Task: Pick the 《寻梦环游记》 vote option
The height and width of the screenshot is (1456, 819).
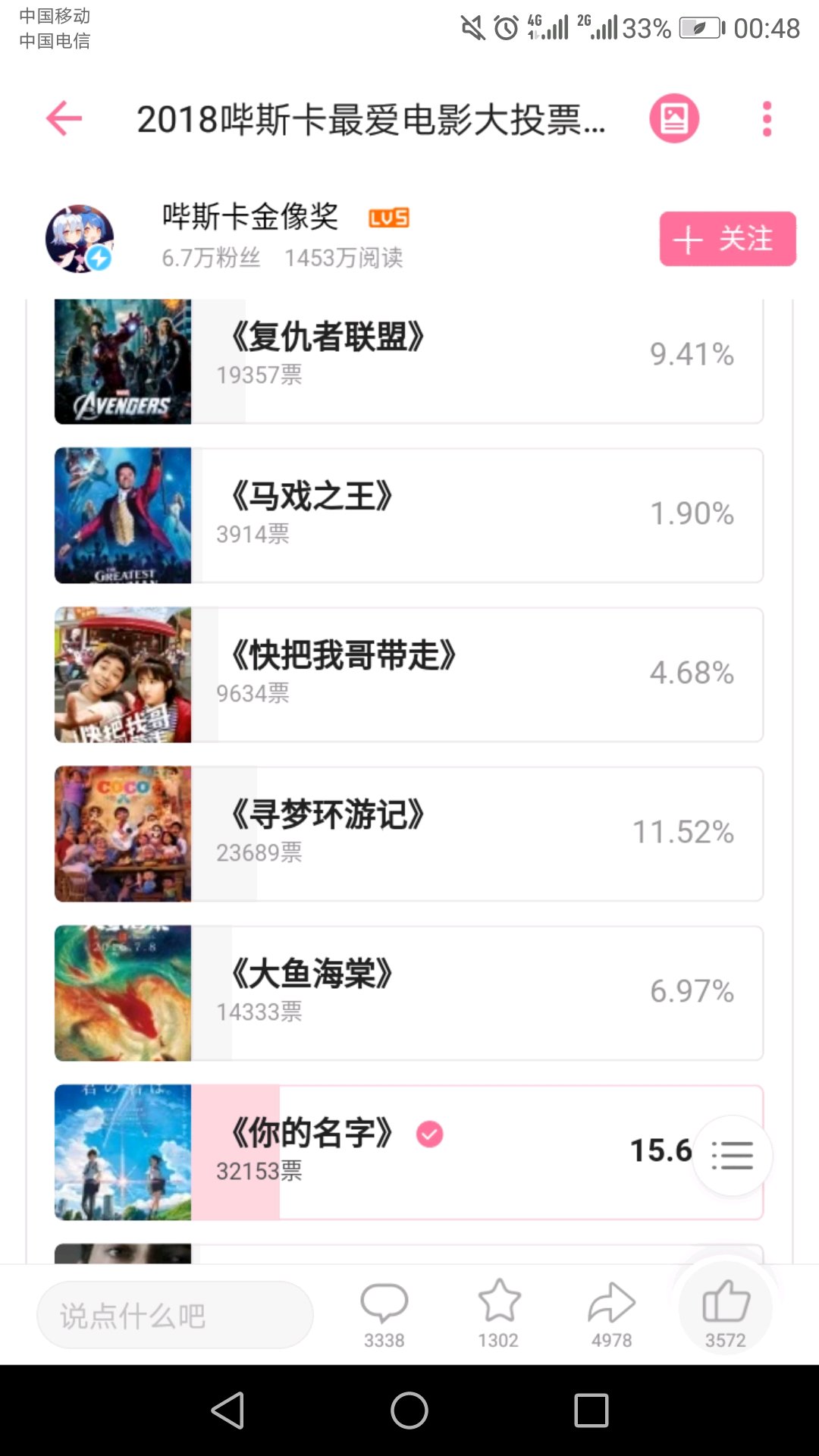Action: [x=409, y=834]
